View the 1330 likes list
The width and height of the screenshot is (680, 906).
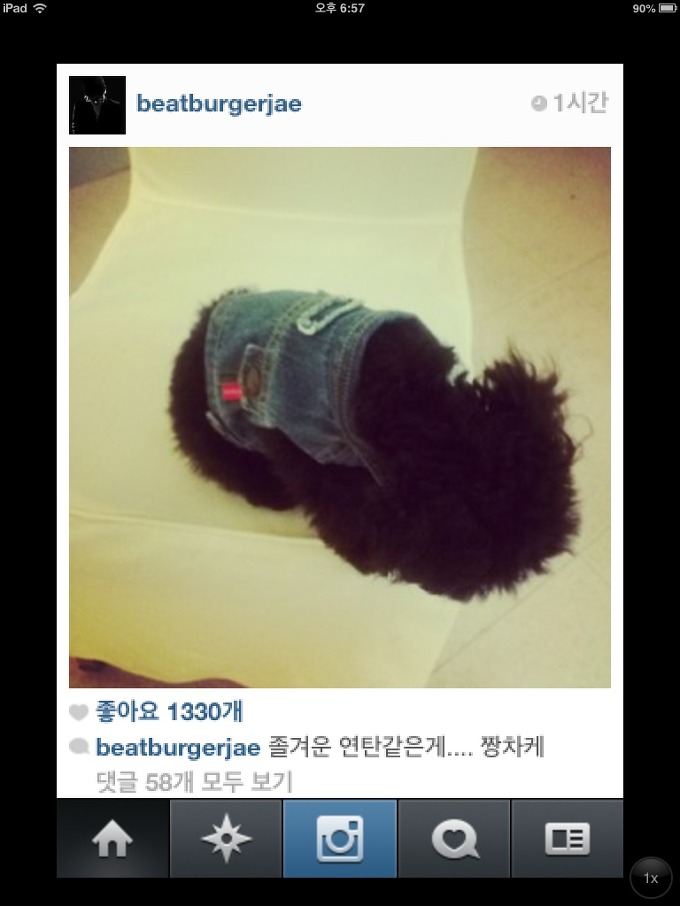(x=169, y=712)
